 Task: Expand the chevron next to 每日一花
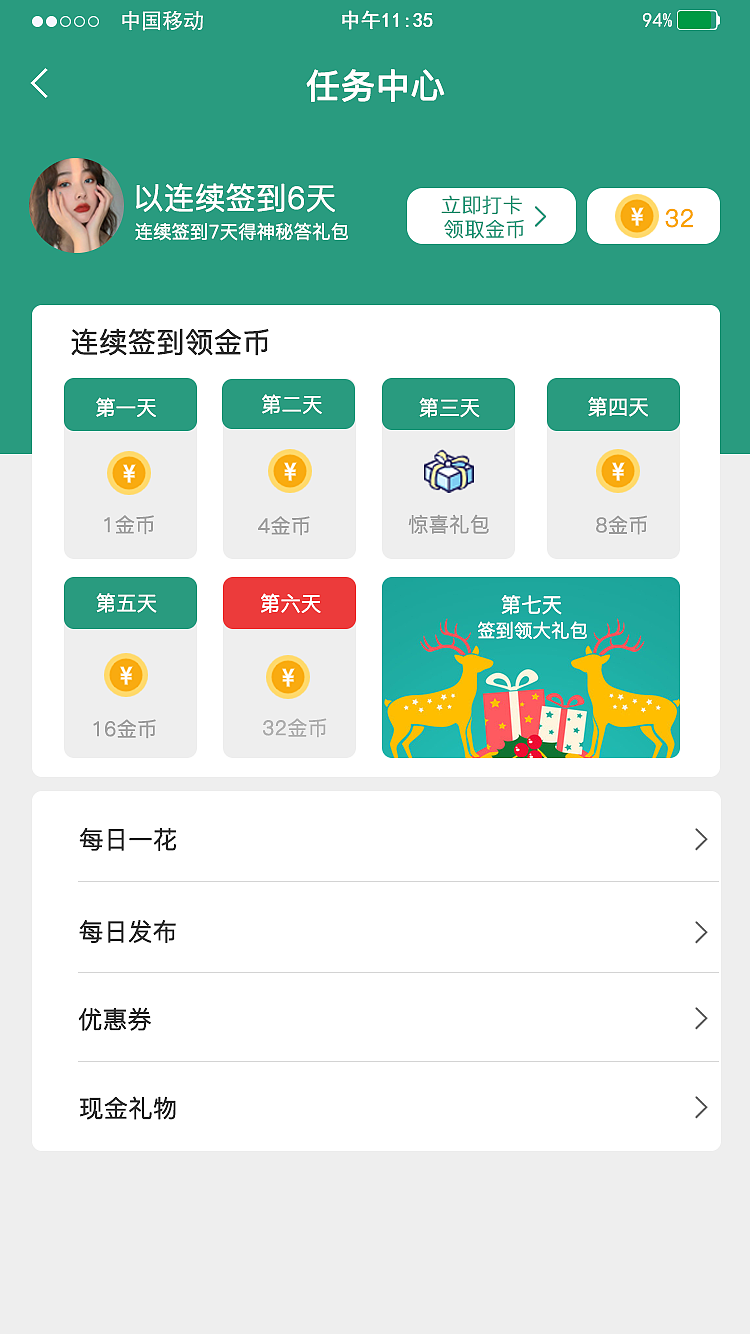tap(701, 839)
